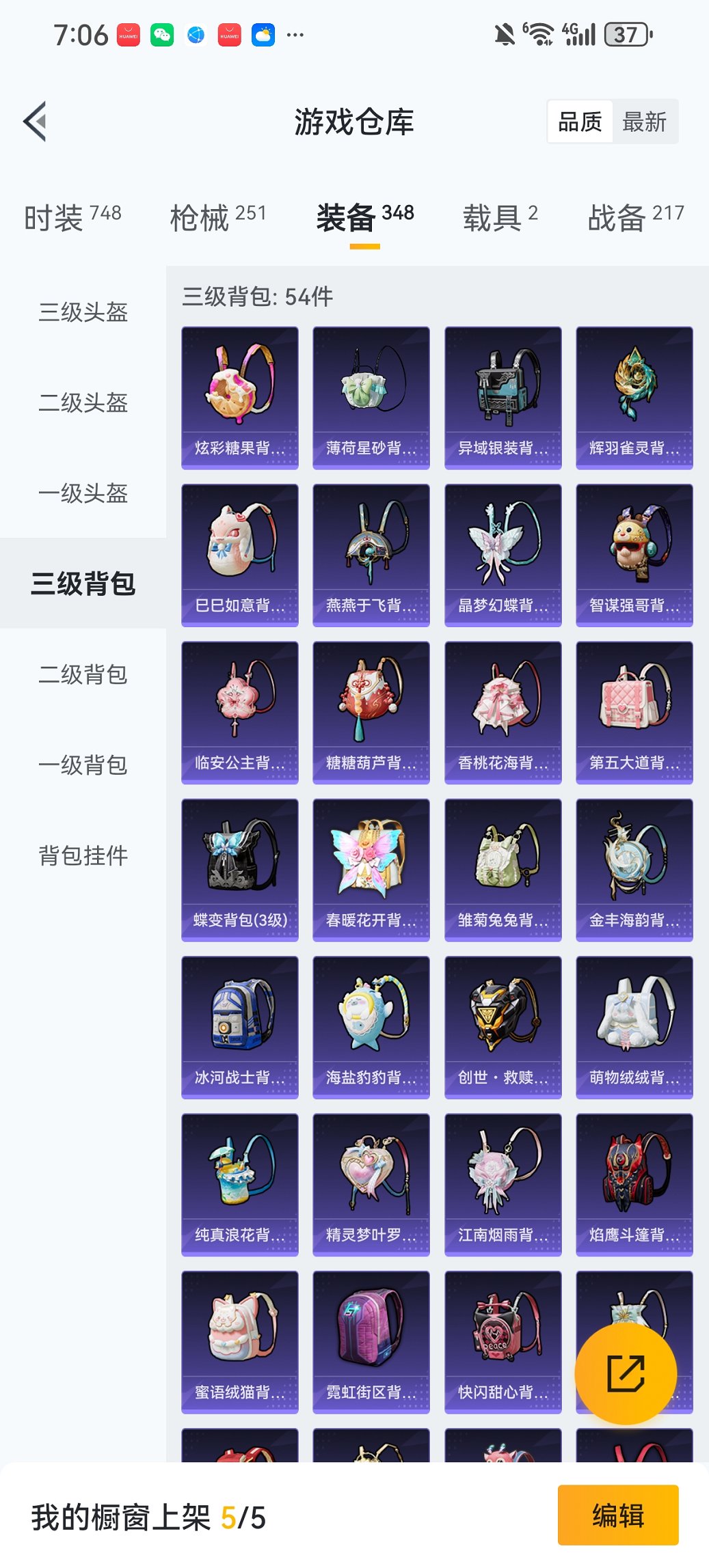Screen dimensions: 709x1568
Task: Select the 背包挂件 category in sidebar
Action: pyautogui.click(x=82, y=855)
